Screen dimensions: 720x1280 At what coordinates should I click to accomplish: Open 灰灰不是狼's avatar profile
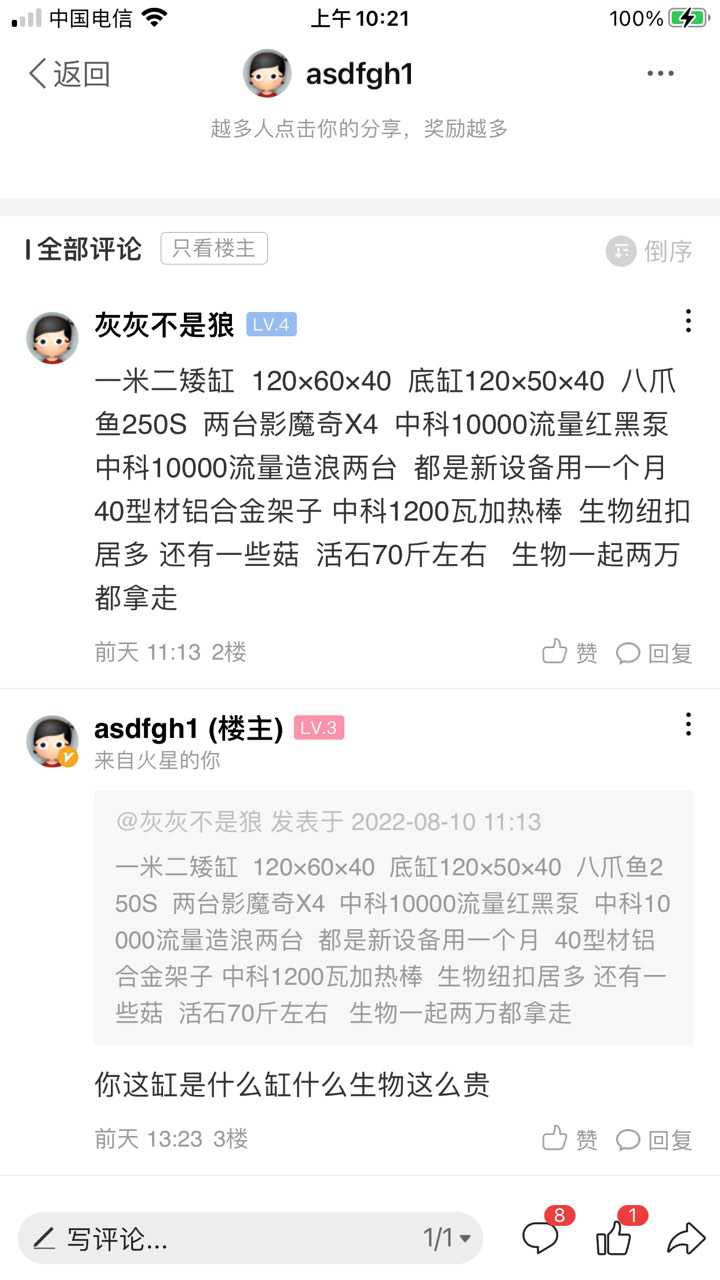[52, 338]
